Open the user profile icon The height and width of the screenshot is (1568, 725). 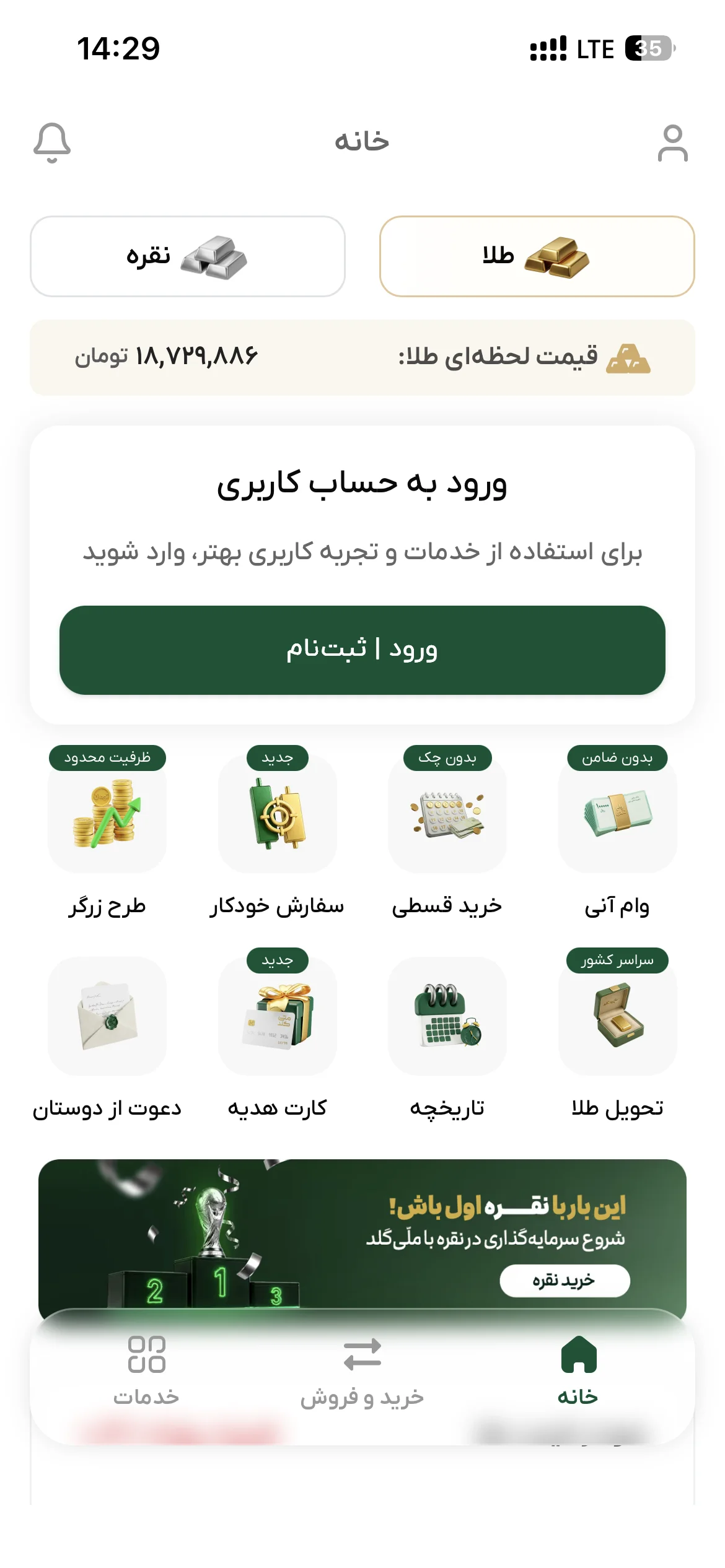tap(673, 143)
